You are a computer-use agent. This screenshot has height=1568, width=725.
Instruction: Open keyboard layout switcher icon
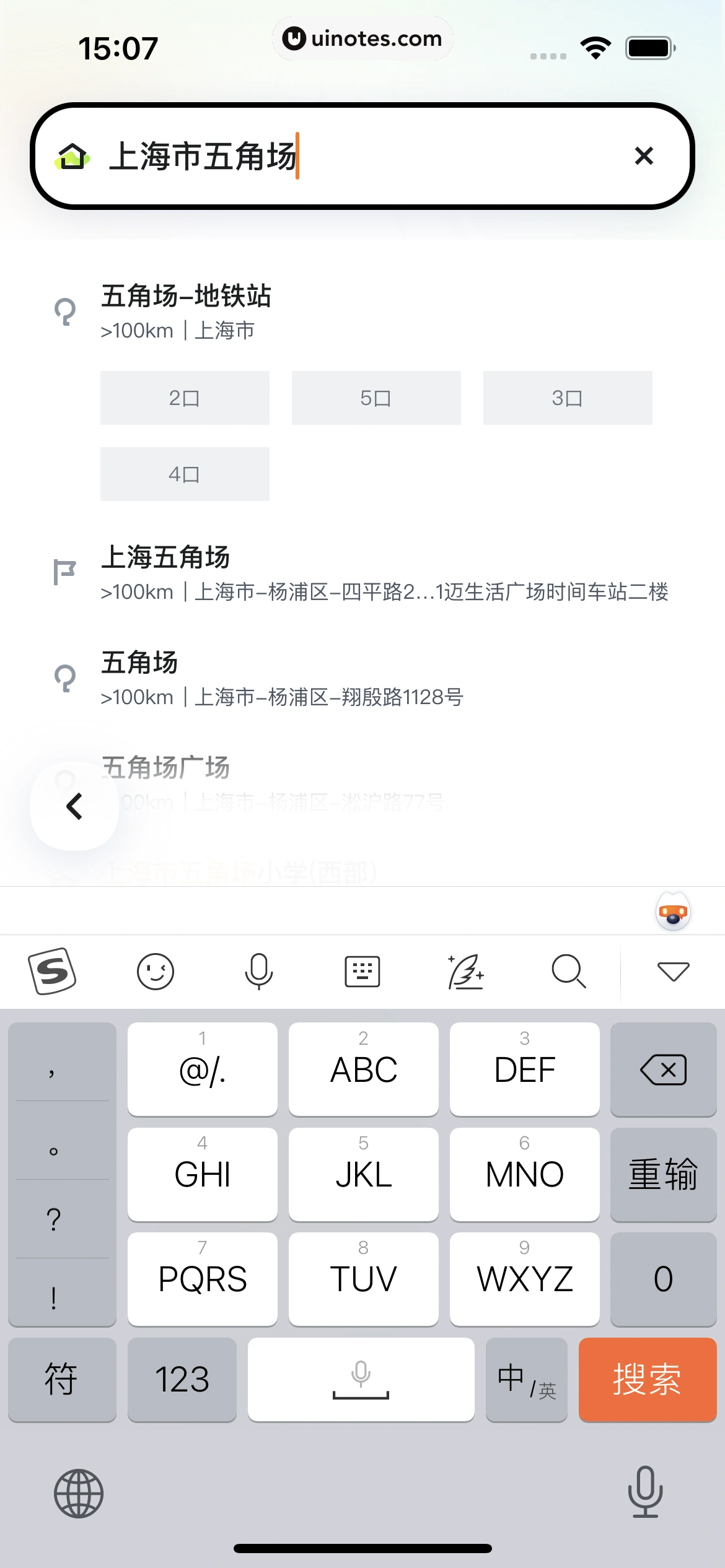[x=362, y=971]
